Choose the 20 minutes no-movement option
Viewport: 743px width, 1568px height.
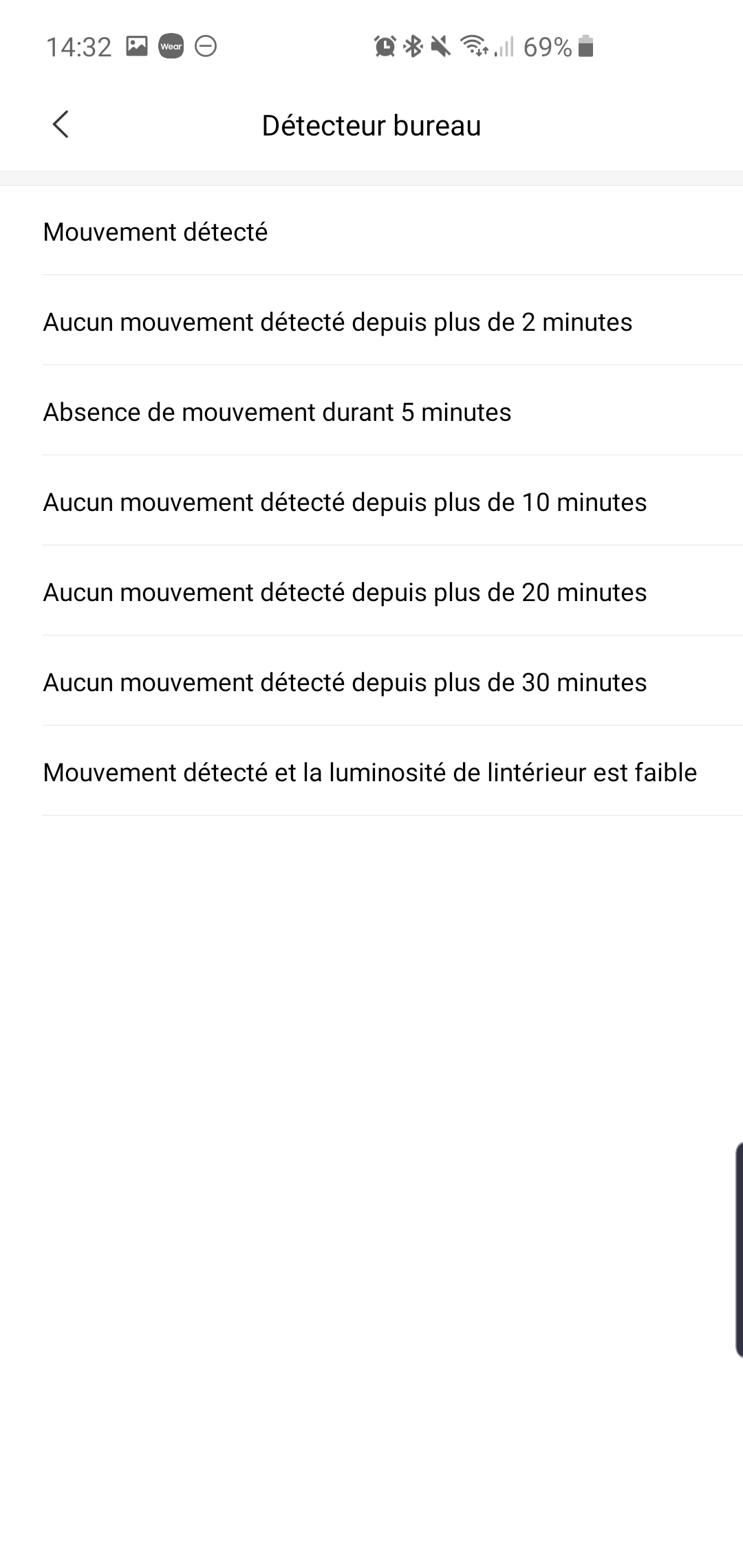click(x=371, y=592)
